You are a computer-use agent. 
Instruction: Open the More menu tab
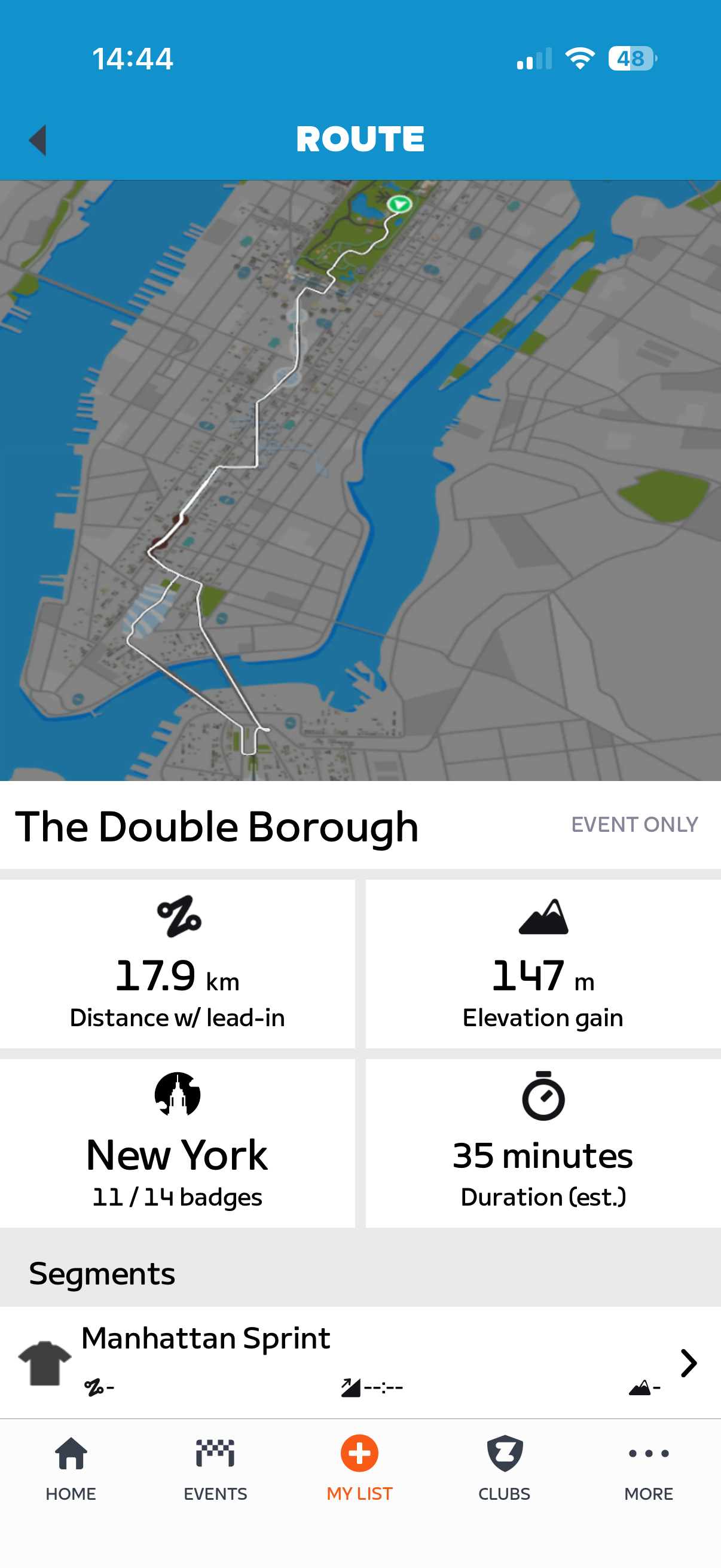pos(648,1468)
